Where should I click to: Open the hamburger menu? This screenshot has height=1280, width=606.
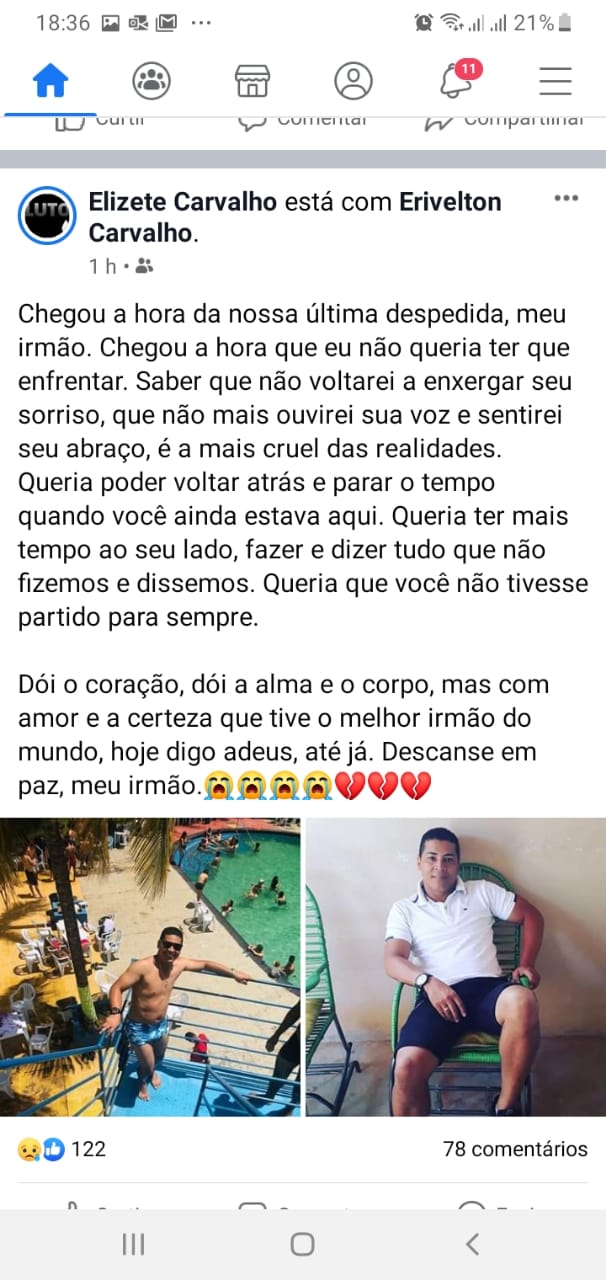click(555, 81)
